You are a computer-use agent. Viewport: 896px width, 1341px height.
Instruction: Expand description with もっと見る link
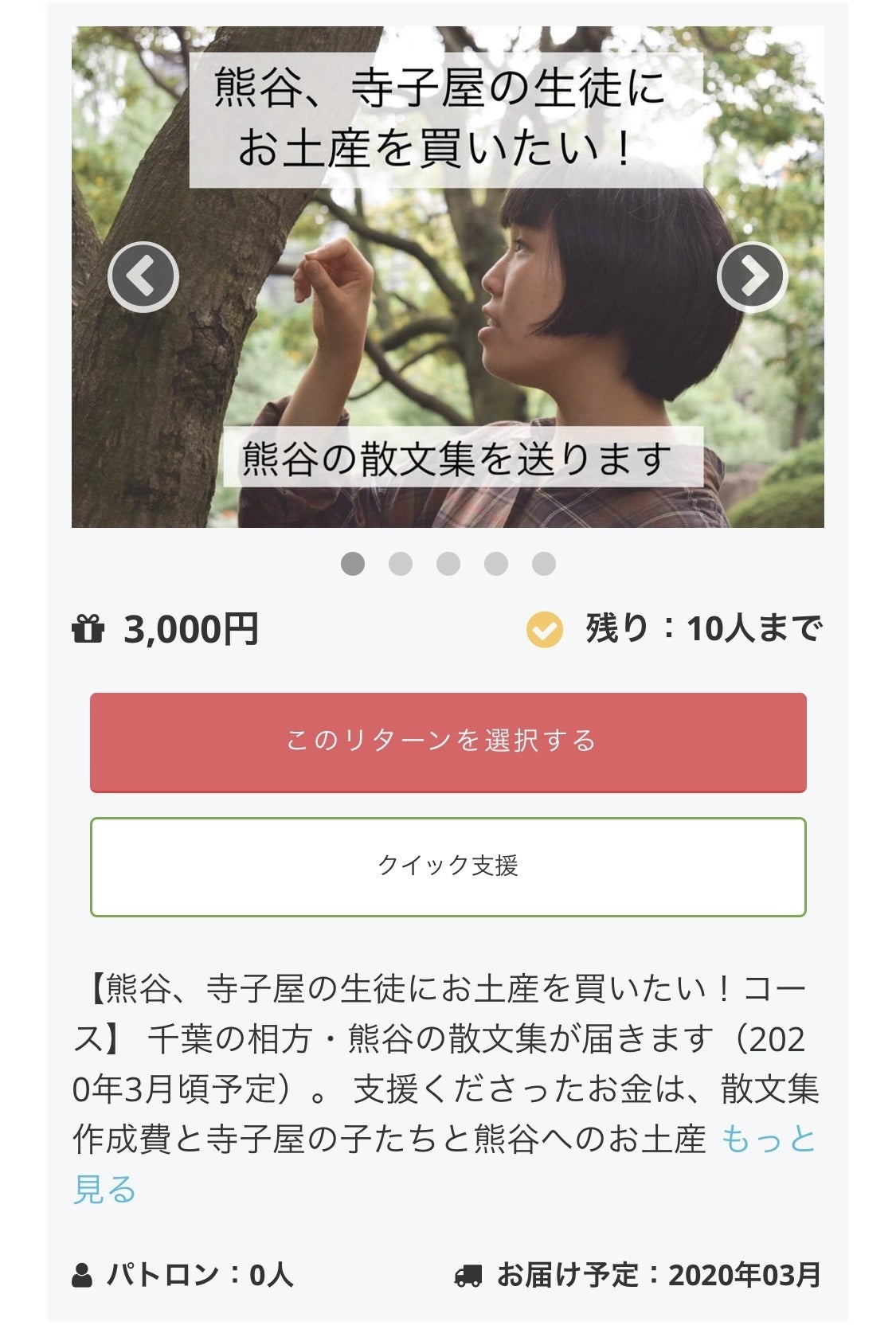click(x=768, y=1140)
